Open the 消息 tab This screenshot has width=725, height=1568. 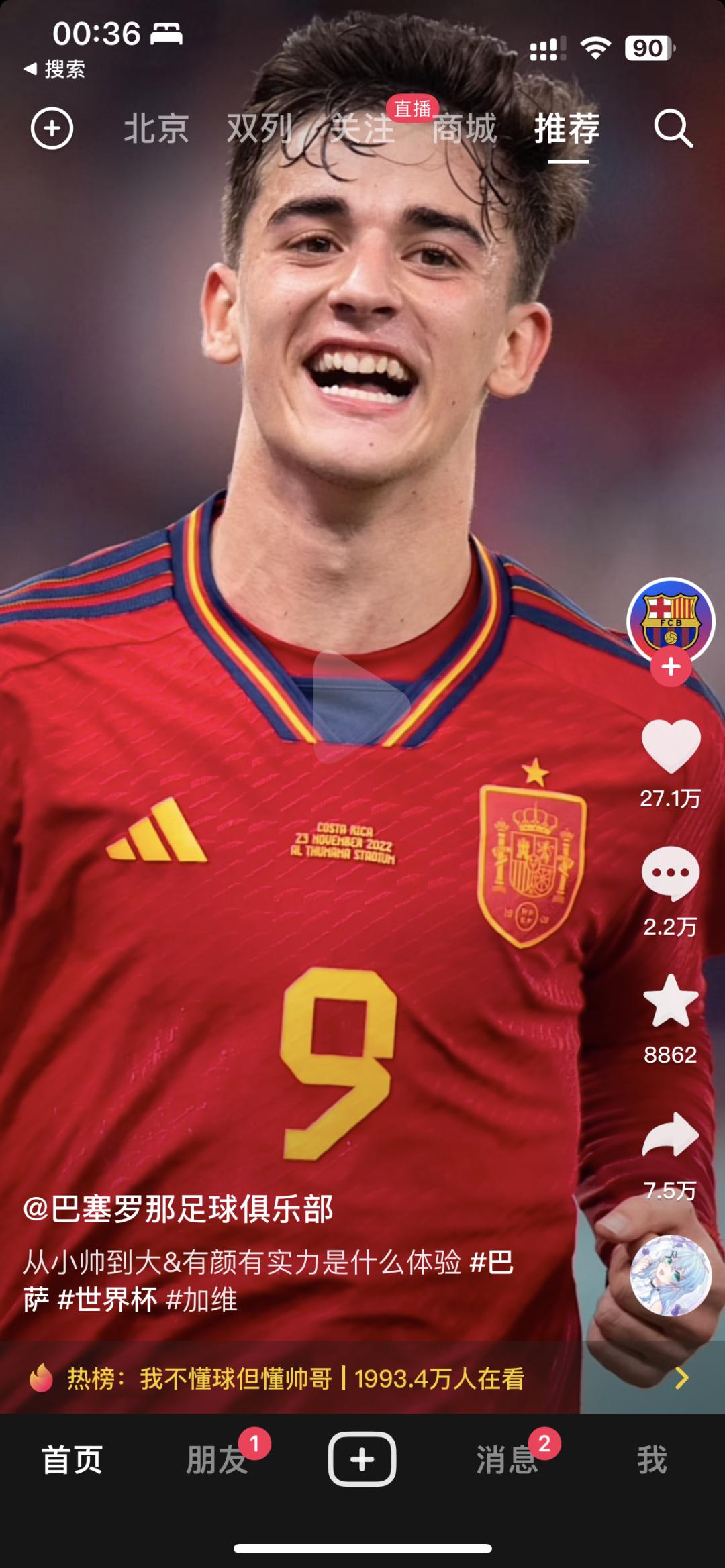(507, 1460)
